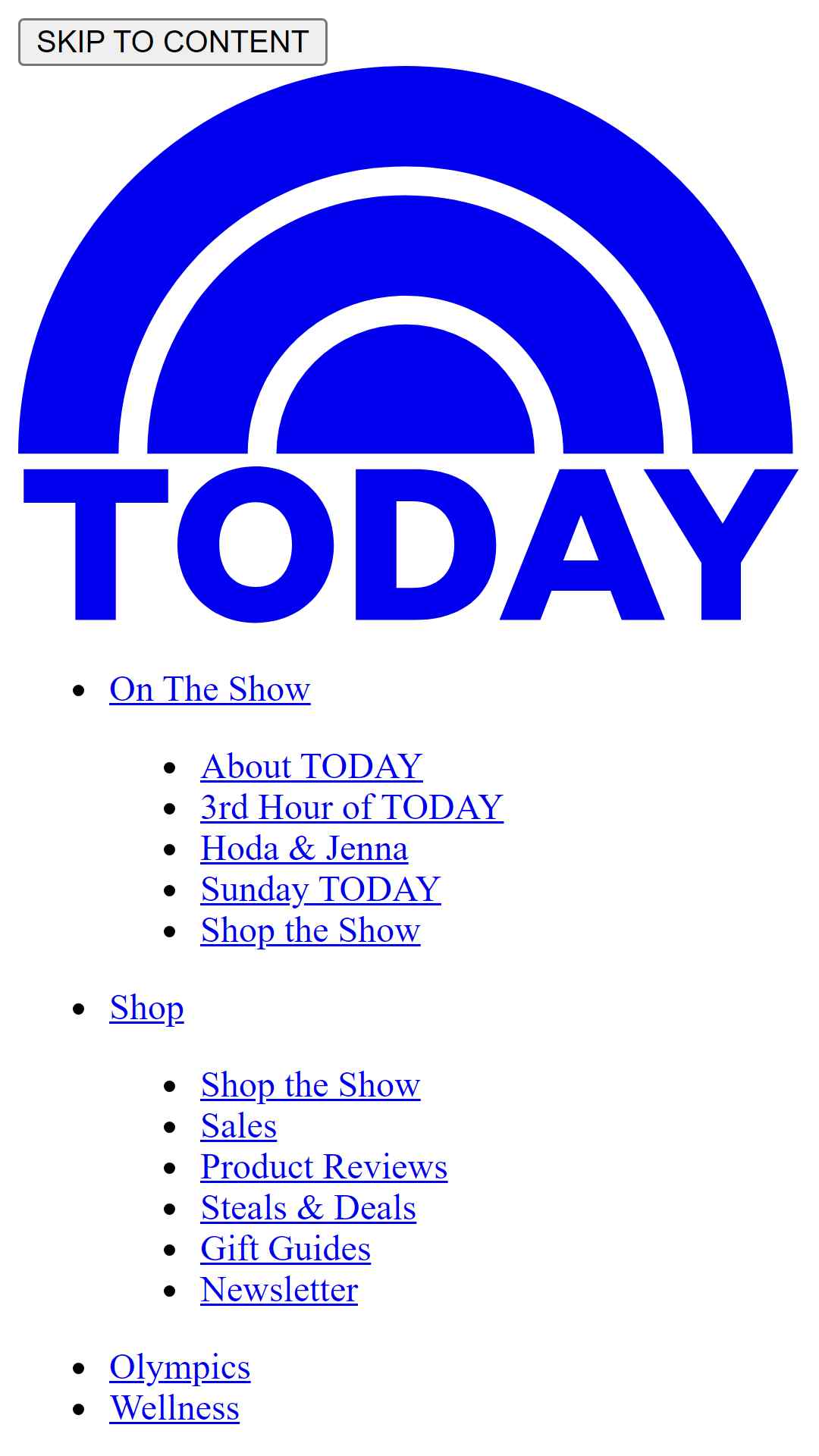
Task: Open Gift Guides link
Action: point(286,1249)
